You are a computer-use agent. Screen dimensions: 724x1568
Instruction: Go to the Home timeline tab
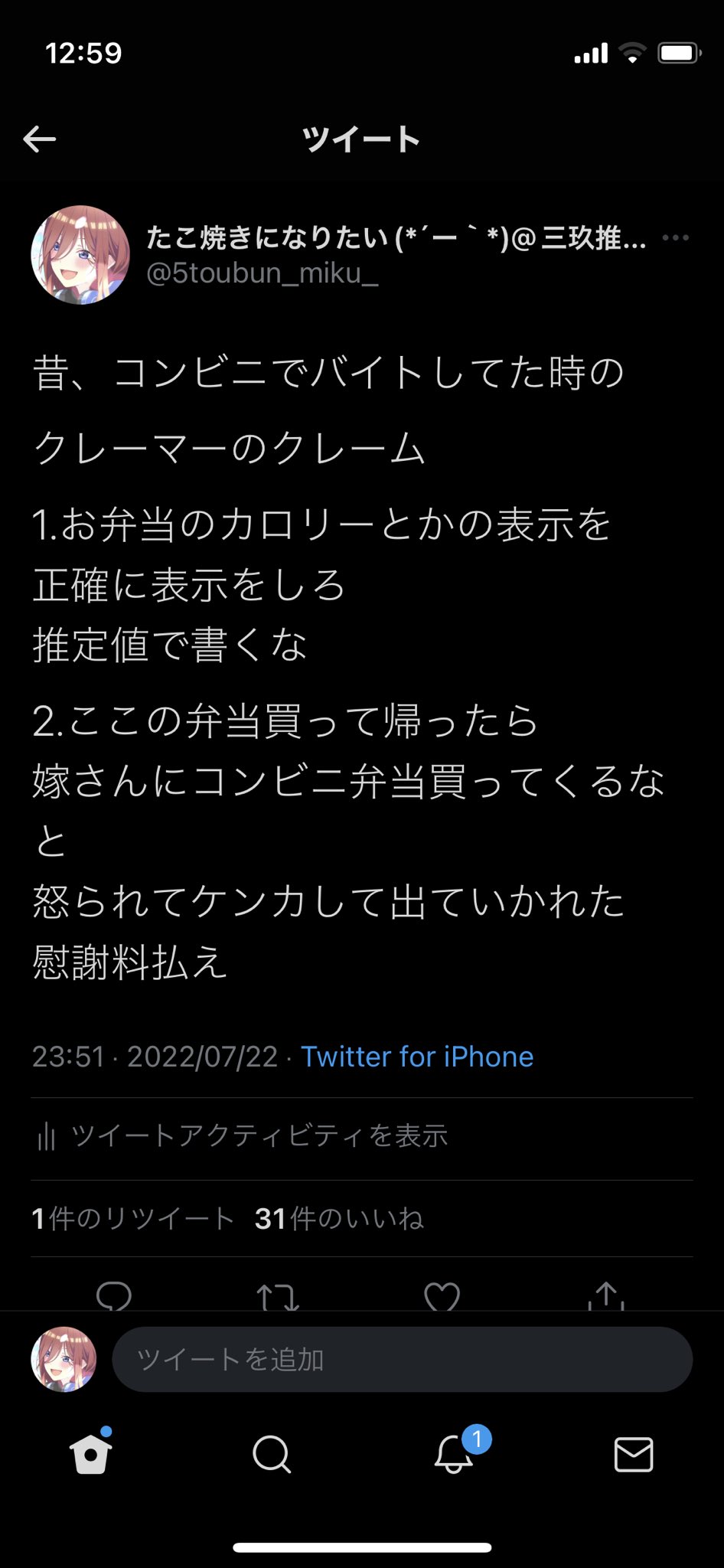(90, 1455)
